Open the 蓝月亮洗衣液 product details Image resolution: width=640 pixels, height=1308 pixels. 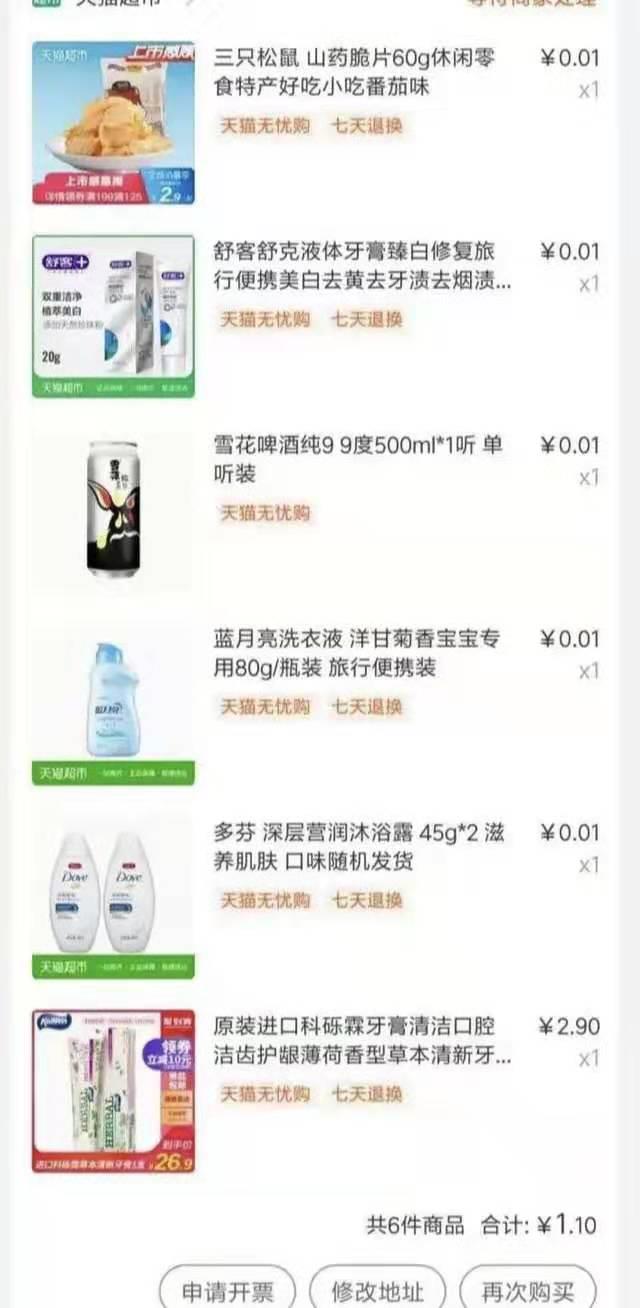click(355, 653)
